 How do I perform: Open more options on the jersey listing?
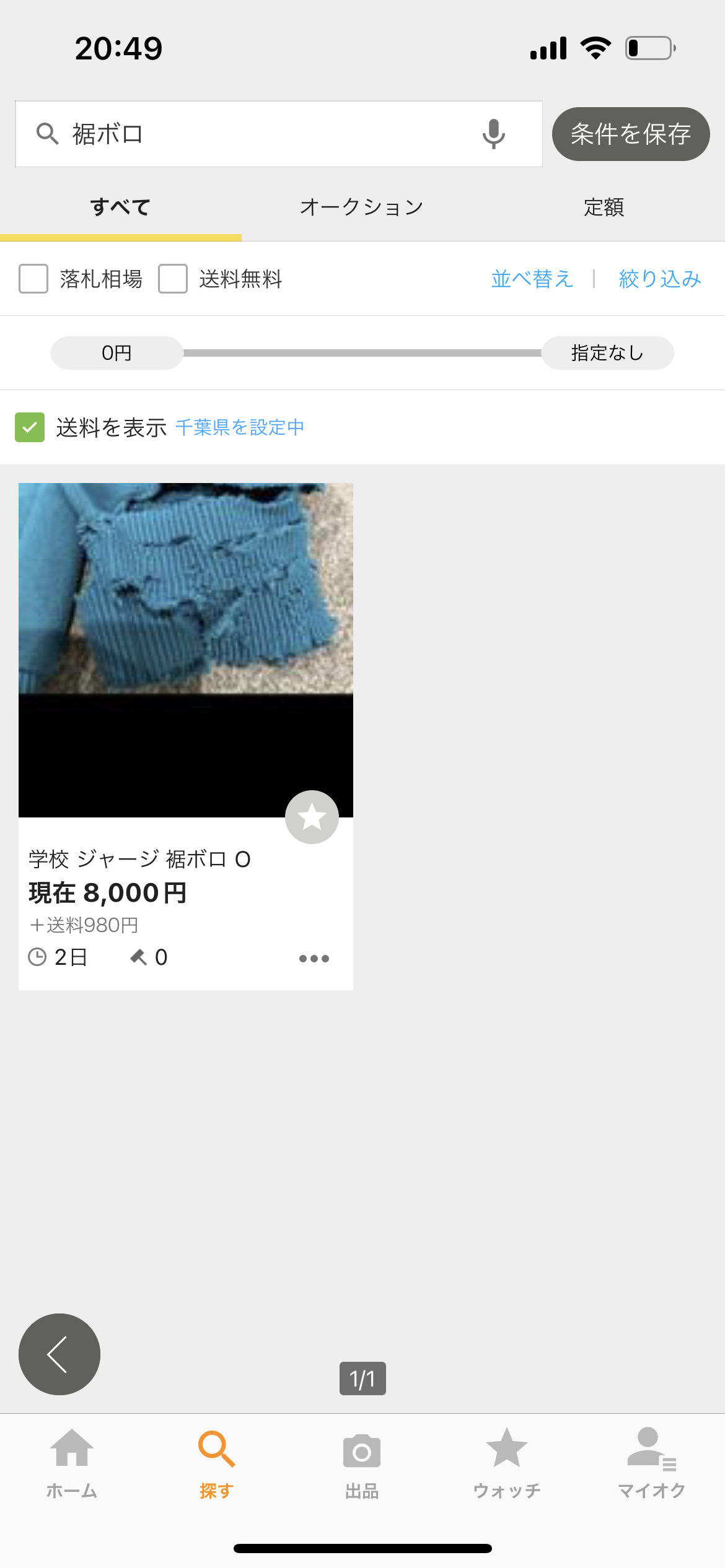coord(314,958)
